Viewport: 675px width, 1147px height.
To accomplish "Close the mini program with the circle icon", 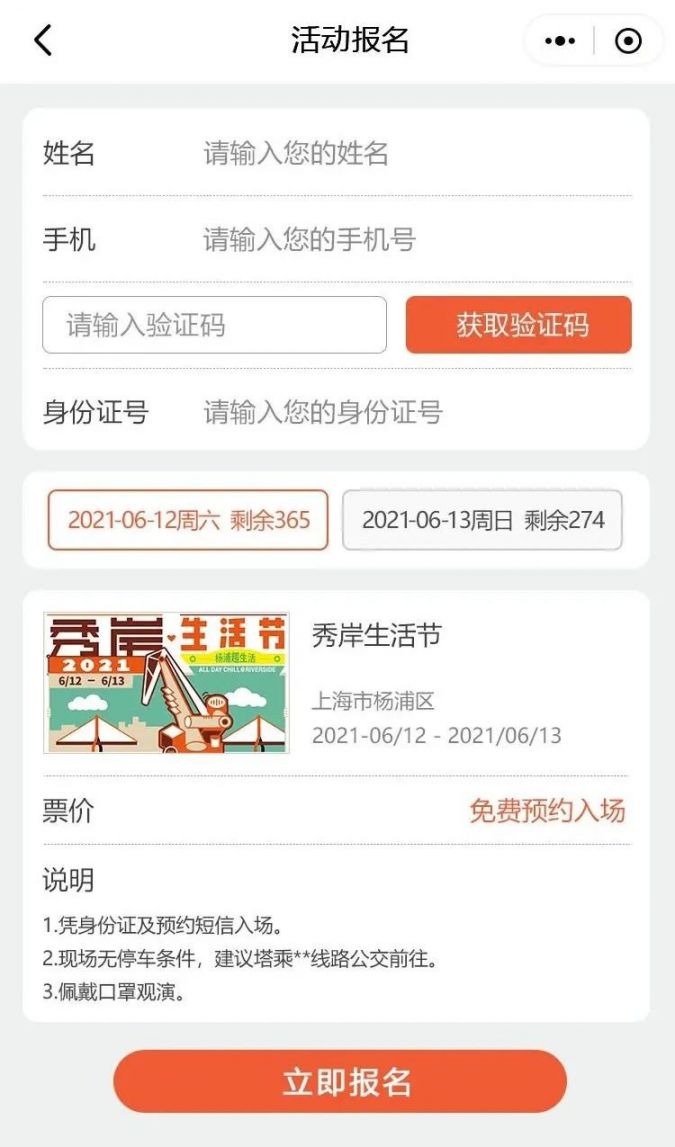I will (628, 41).
